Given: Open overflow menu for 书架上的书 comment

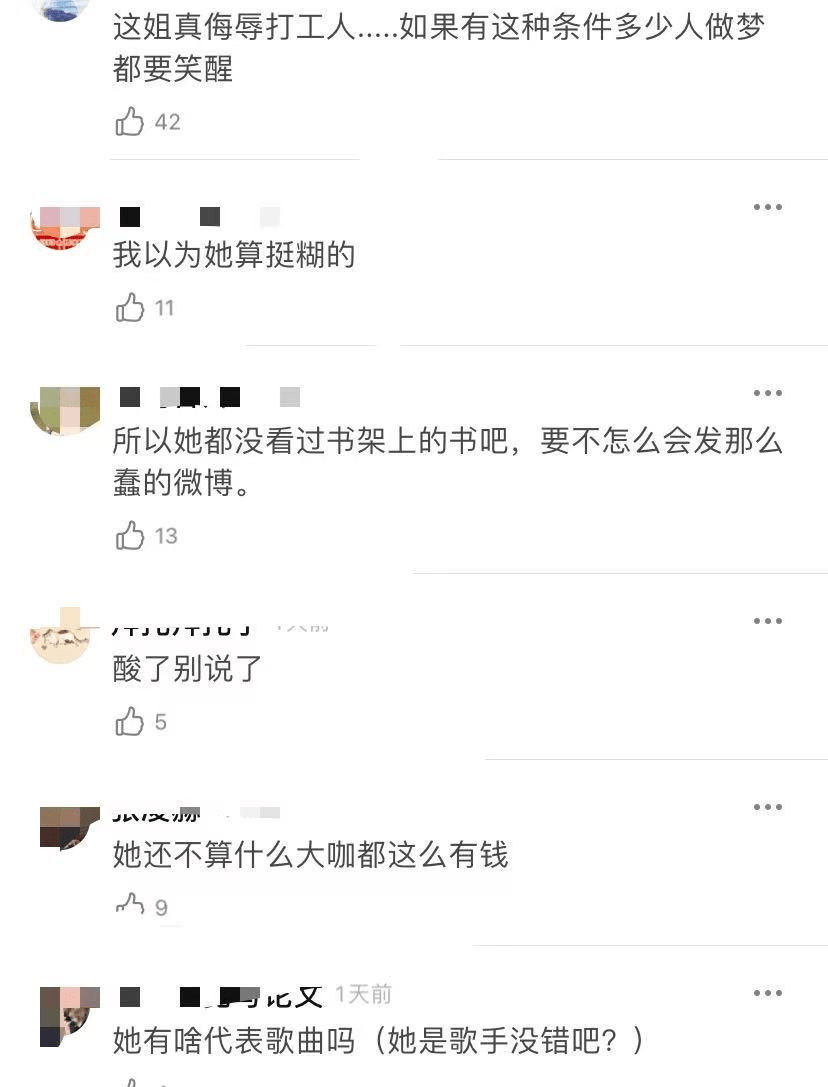Looking at the screenshot, I should pyautogui.click(x=767, y=393).
